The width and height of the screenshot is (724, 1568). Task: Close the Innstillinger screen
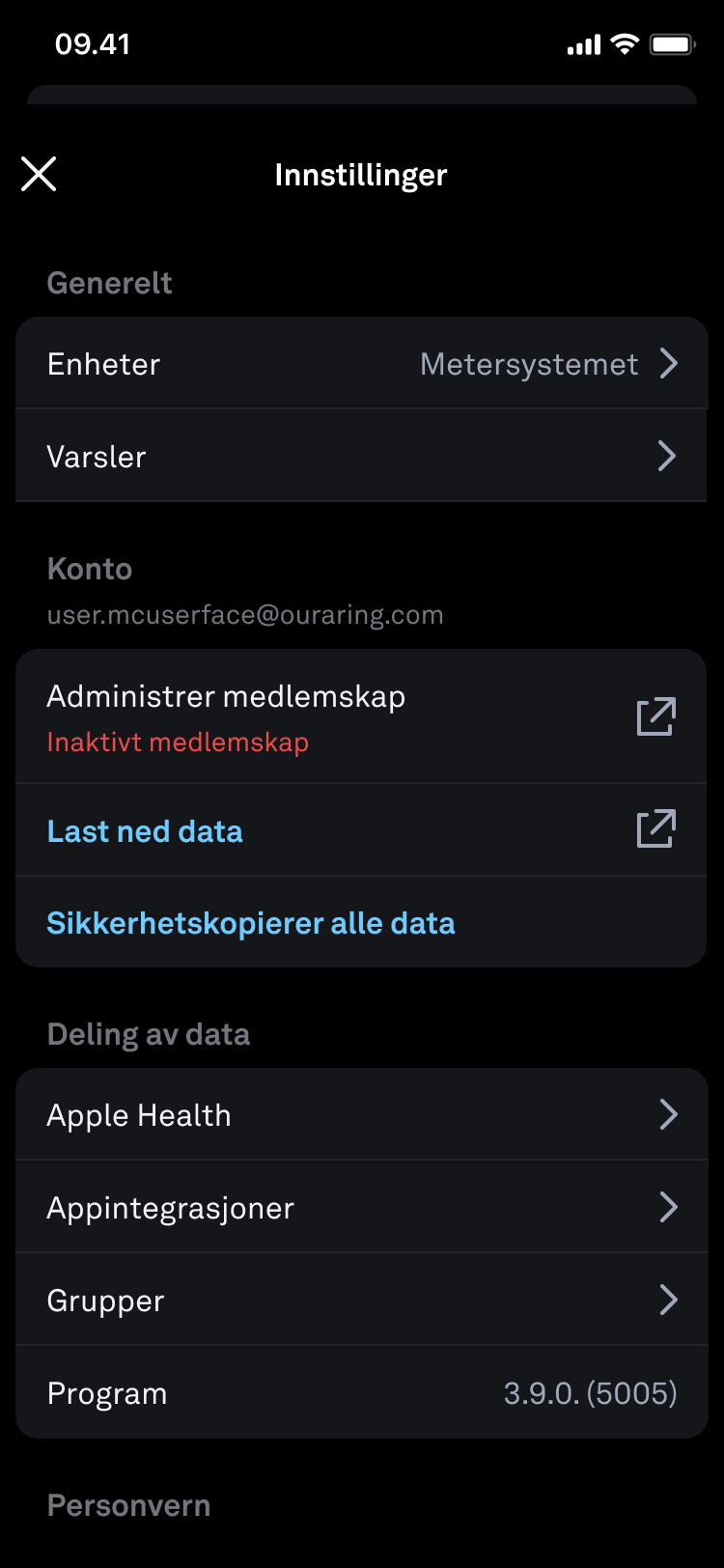pyautogui.click(x=39, y=175)
